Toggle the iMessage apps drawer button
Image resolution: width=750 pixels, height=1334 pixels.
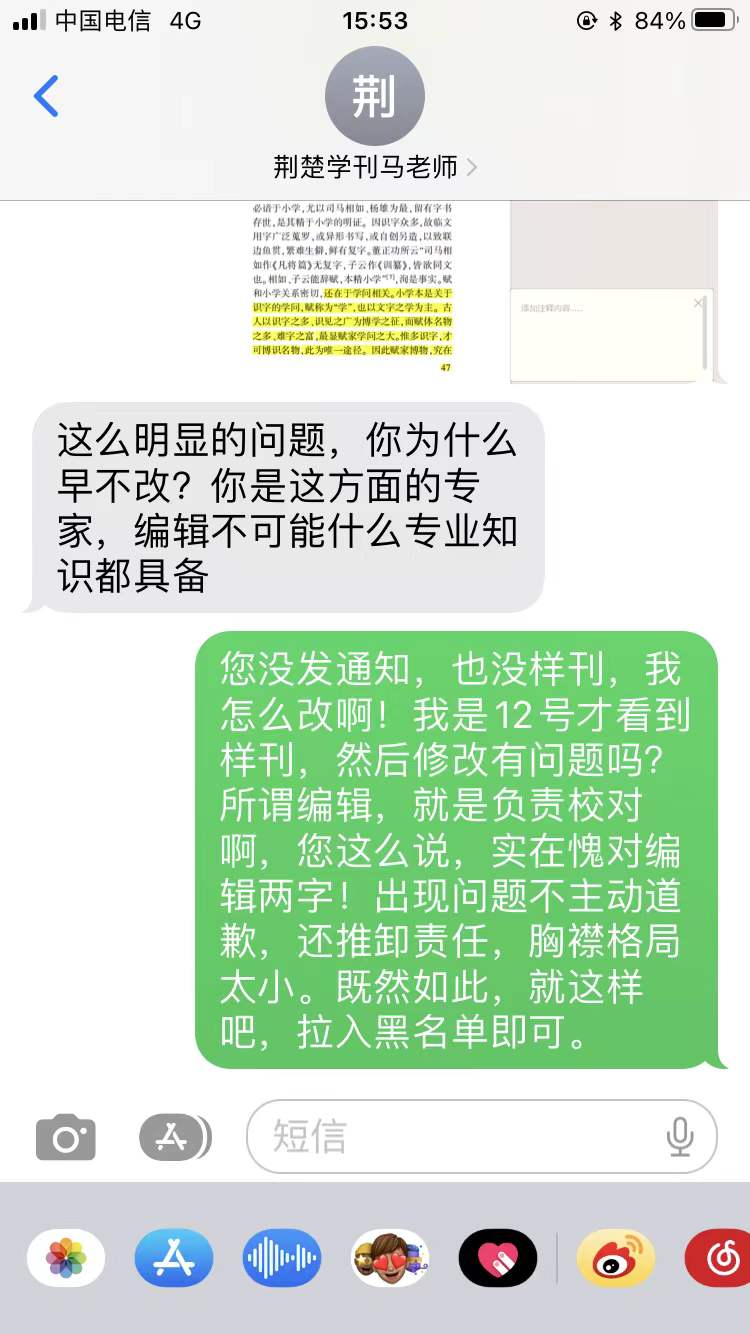coord(174,1136)
